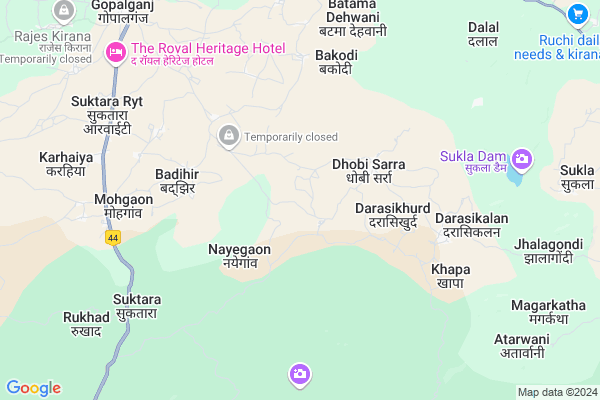Select the Sukla Dam photo pin
The image size is (600, 400).
[x=521, y=159]
